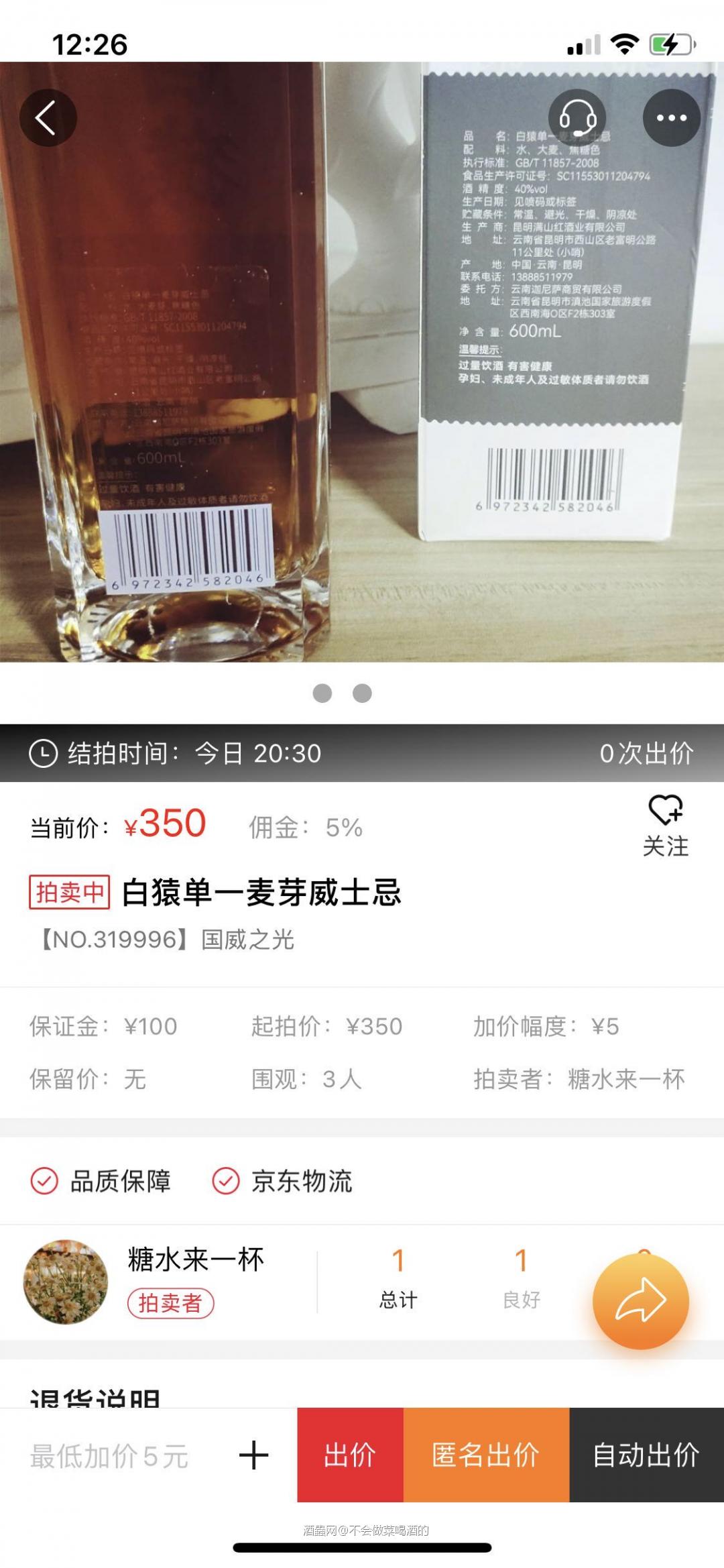Open the more options ellipsis menu
The image size is (724, 1568).
click(x=670, y=117)
